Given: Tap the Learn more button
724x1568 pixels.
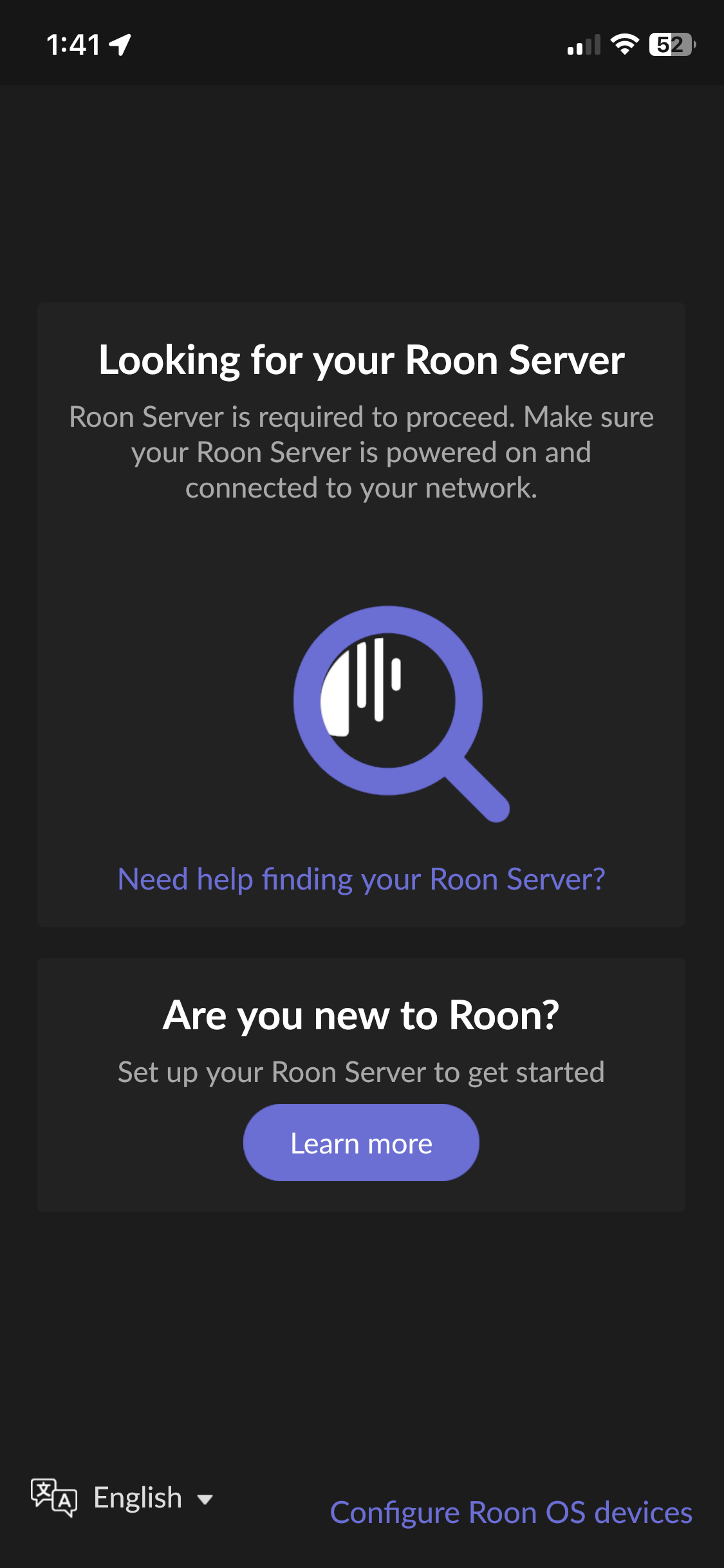Looking at the screenshot, I should pyautogui.click(x=361, y=1143).
